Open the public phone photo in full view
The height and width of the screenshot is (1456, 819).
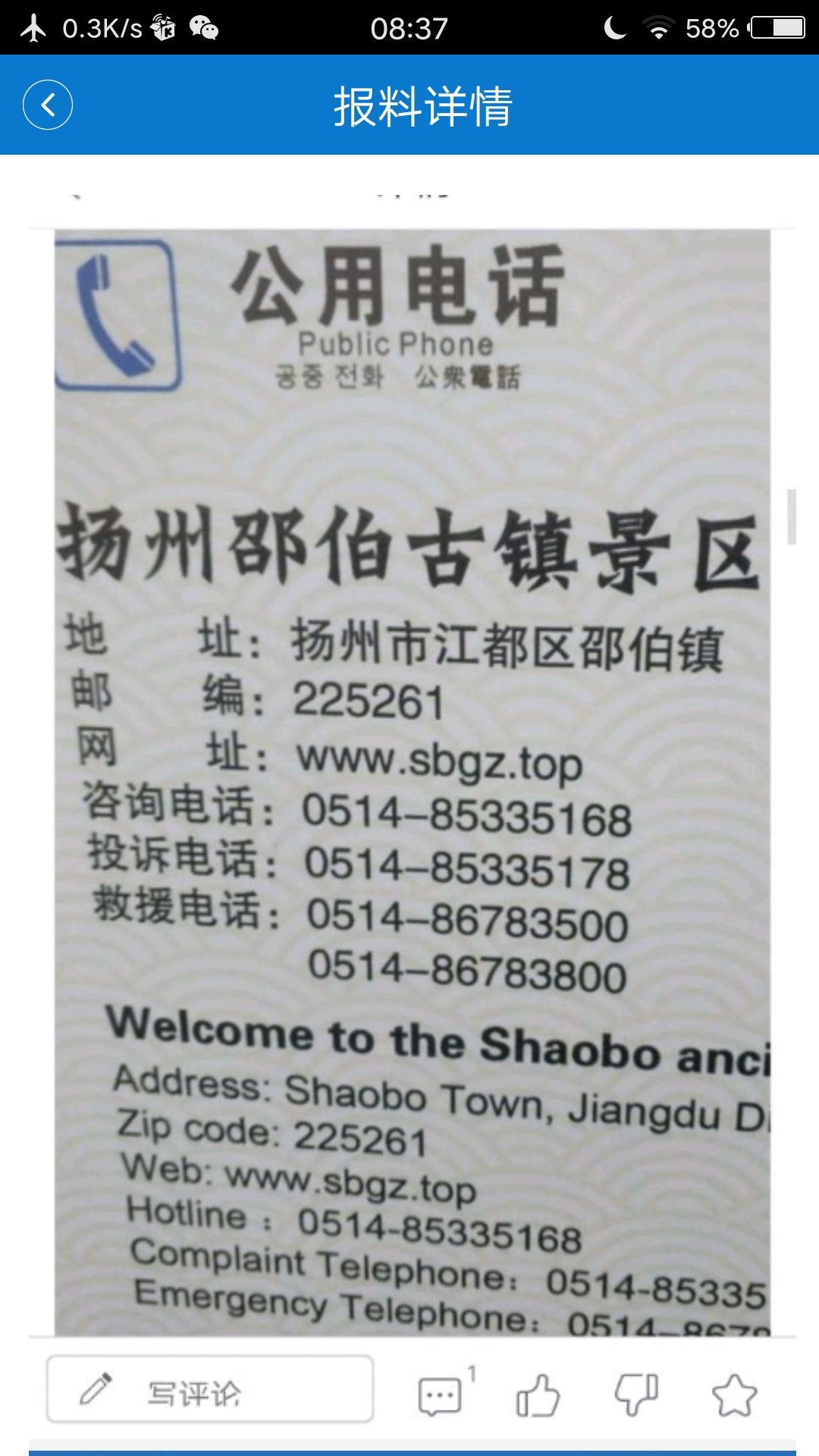(413, 781)
